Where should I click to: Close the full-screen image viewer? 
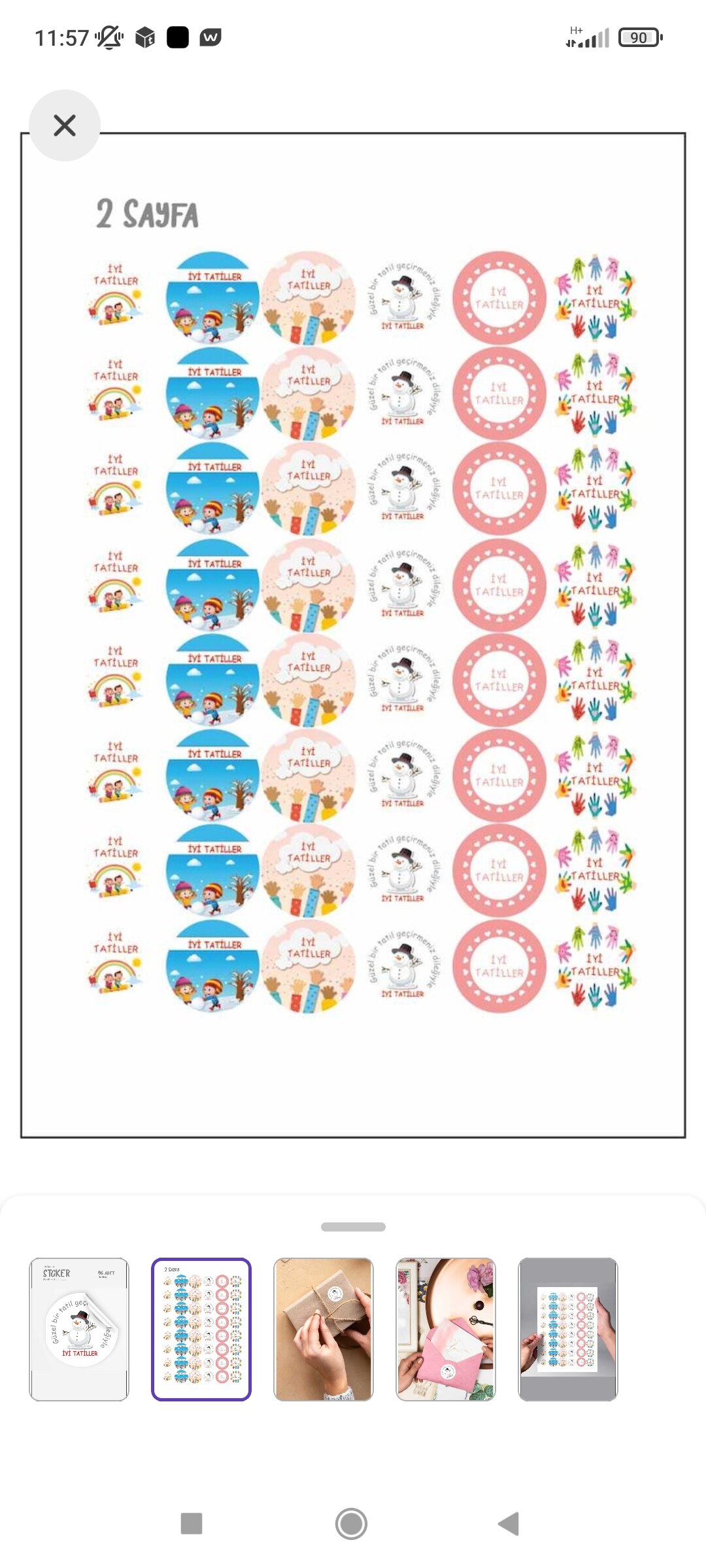pyautogui.click(x=65, y=125)
